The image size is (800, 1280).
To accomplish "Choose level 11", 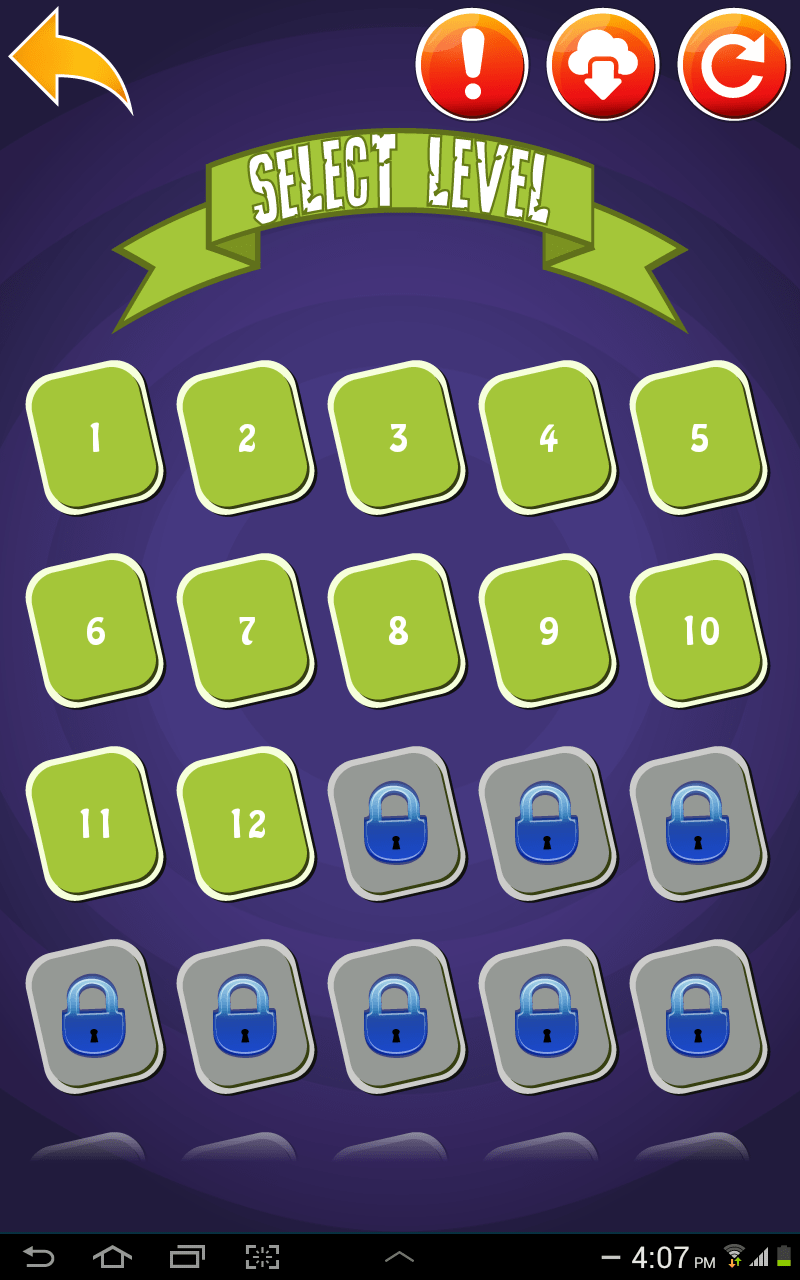I will tap(95, 823).
